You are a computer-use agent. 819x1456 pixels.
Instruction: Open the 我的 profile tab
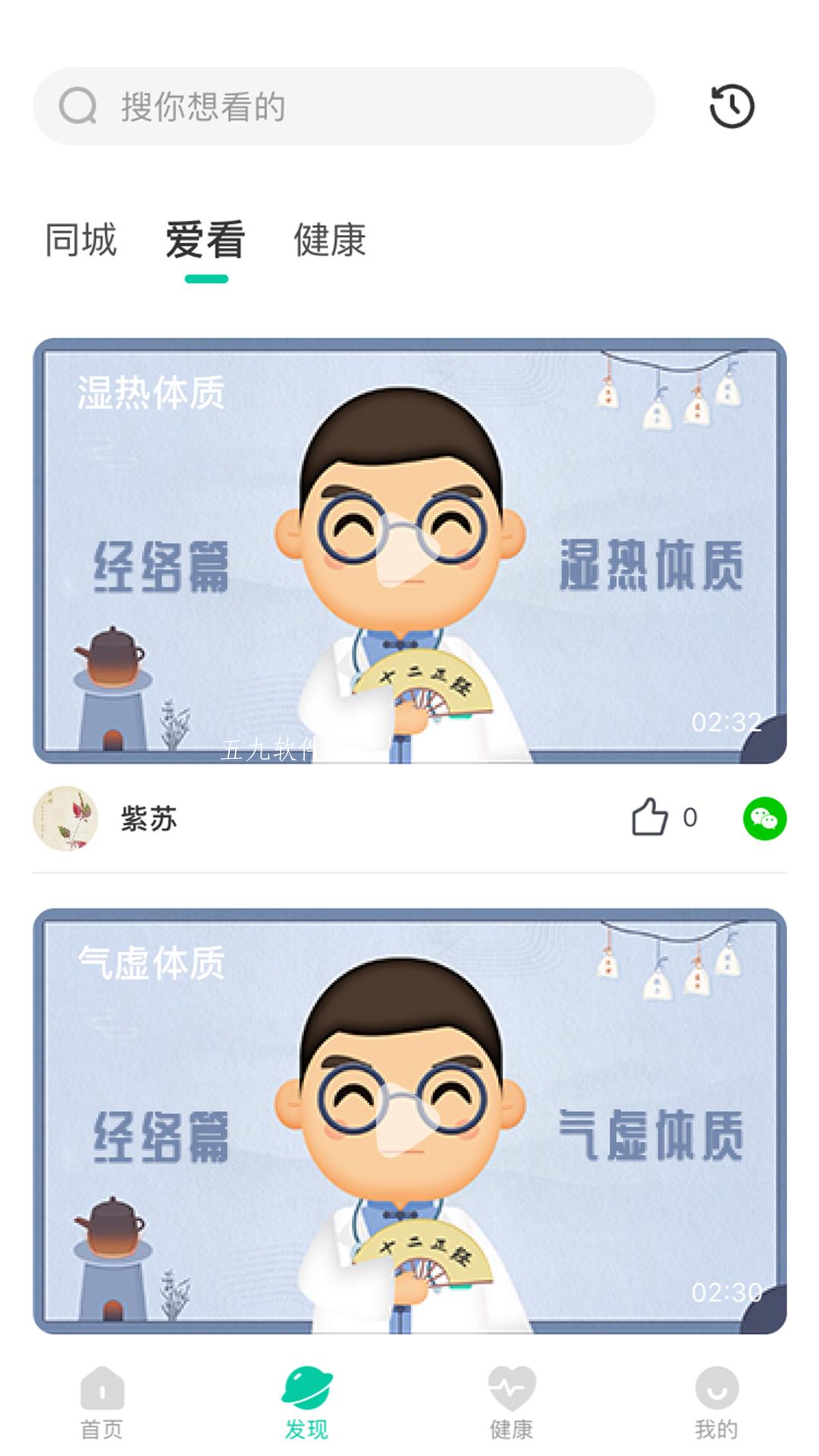tap(717, 1403)
